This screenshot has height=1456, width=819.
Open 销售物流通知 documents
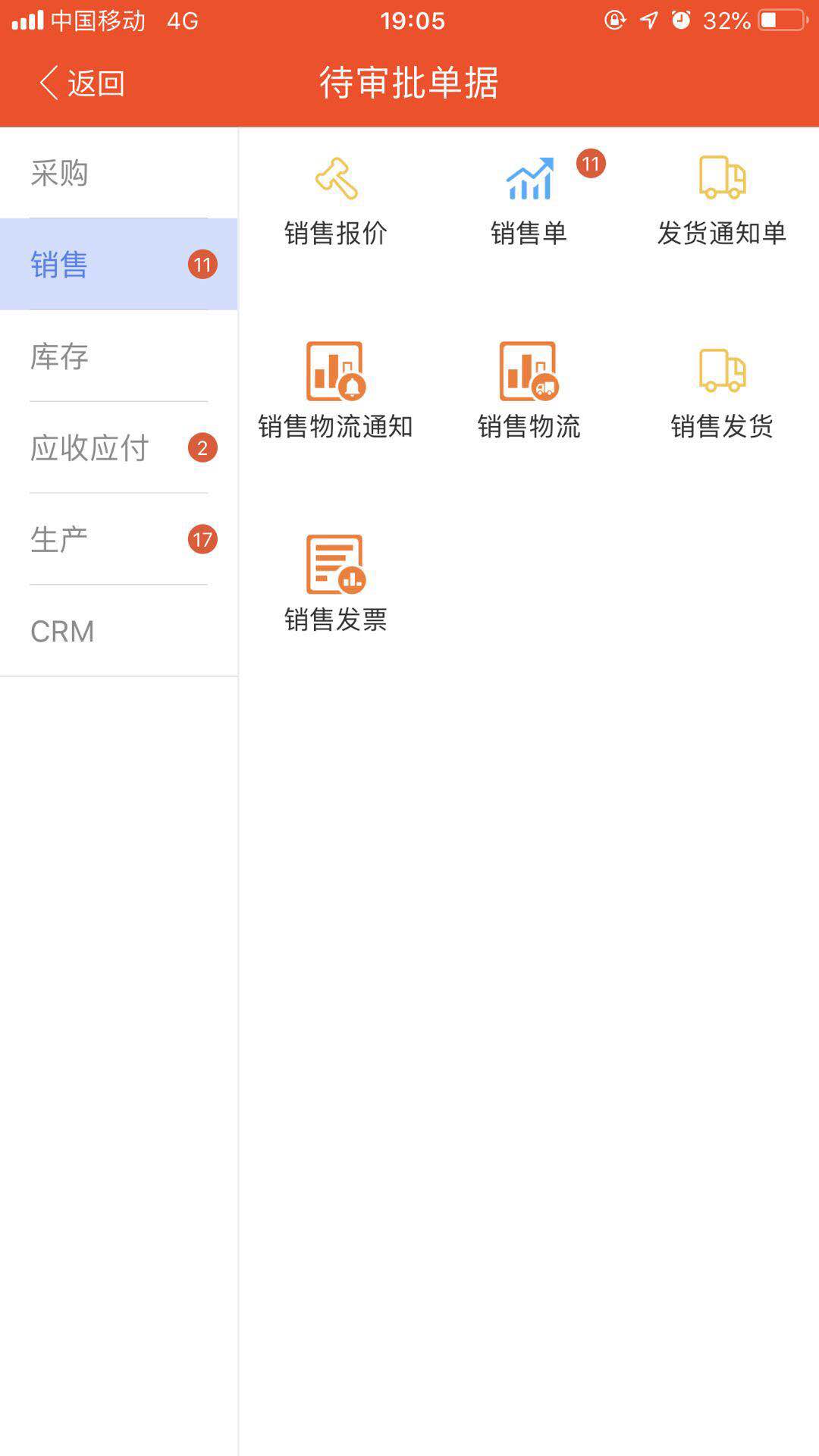tap(336, 392)
